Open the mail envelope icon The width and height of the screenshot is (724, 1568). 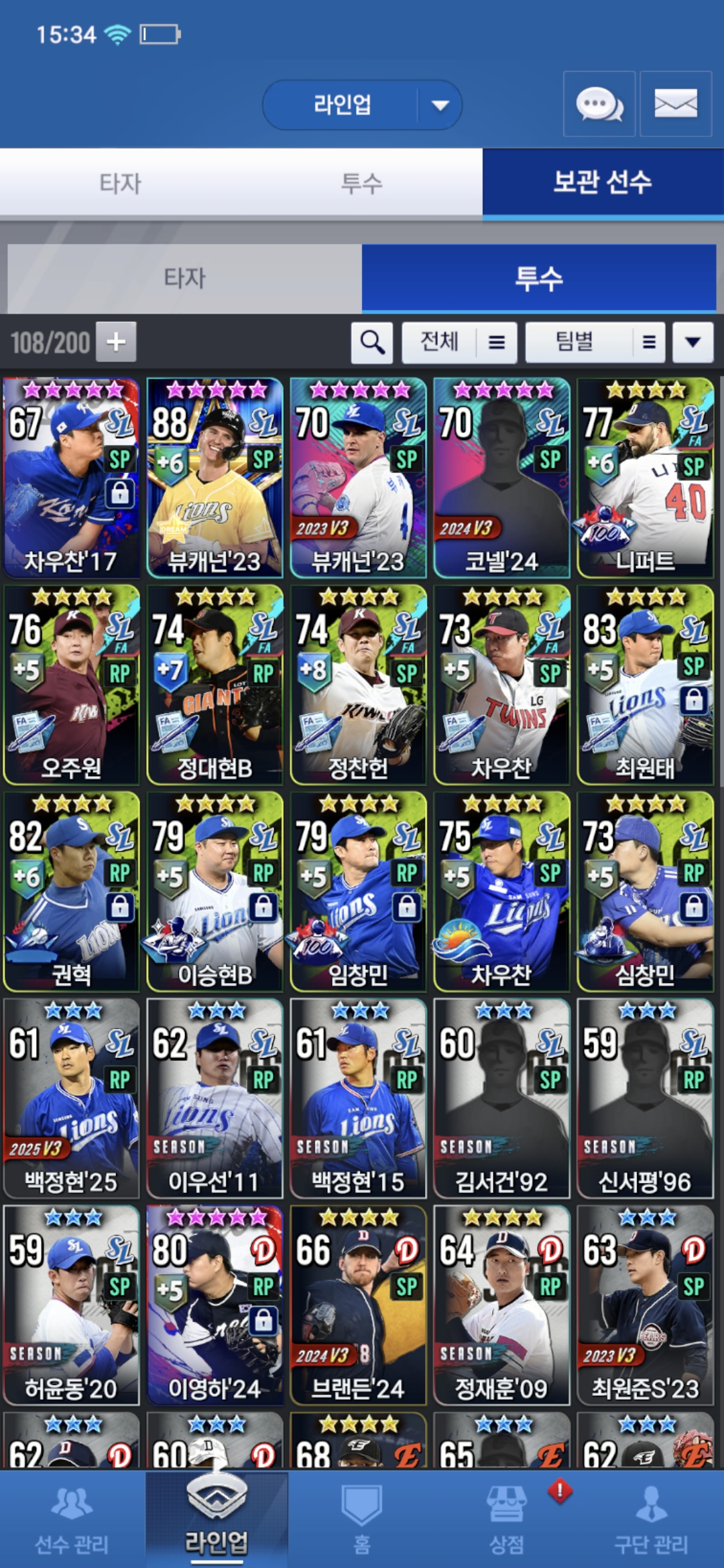(x=675, y=105)
